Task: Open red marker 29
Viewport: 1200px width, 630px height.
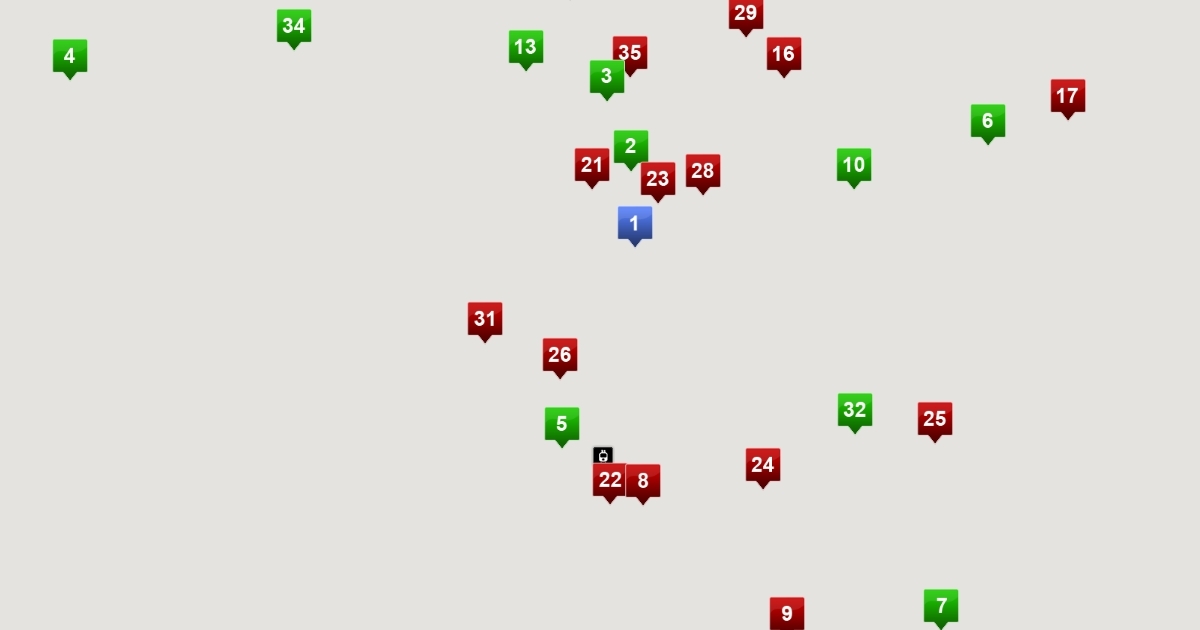Action: [x=745, y=14]
